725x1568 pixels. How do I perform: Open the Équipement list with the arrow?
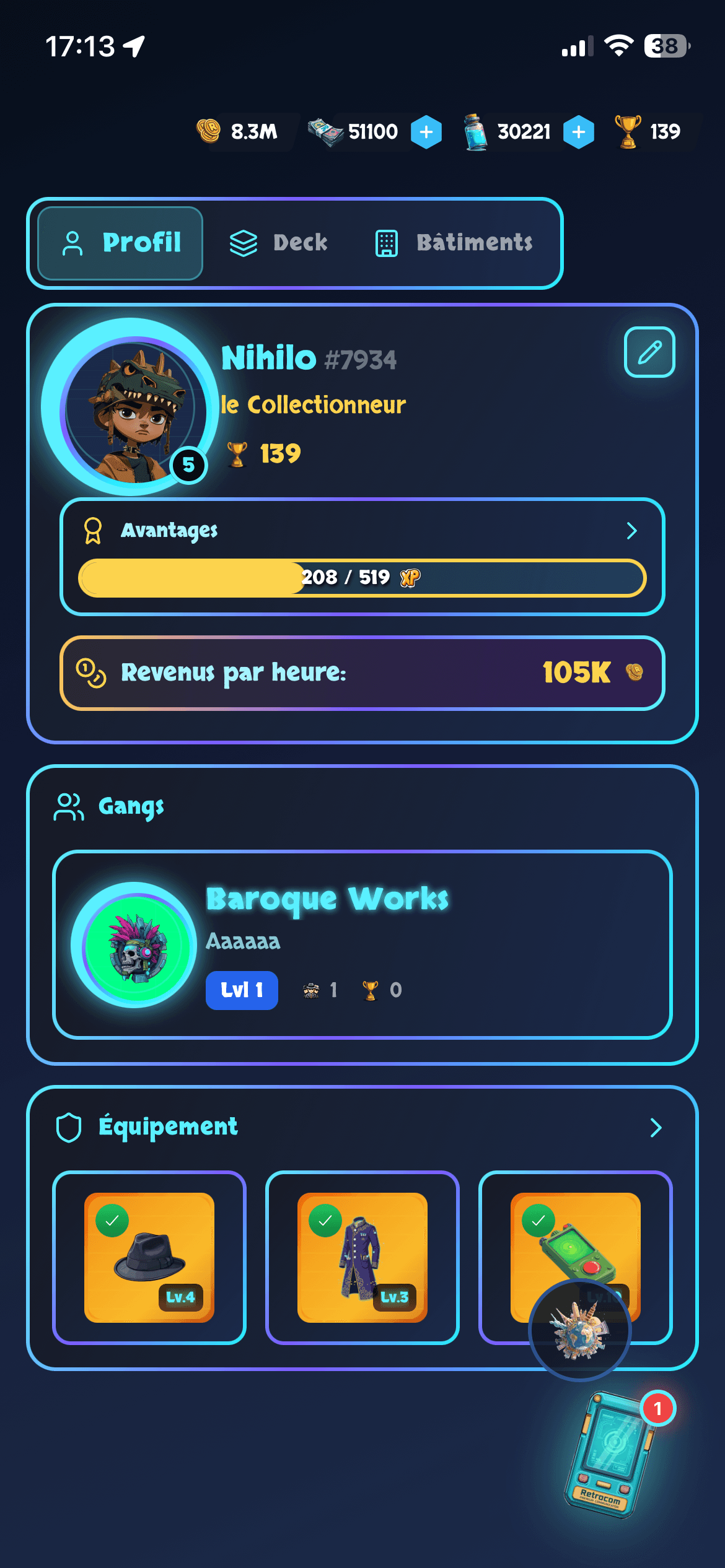point(655,1128)
